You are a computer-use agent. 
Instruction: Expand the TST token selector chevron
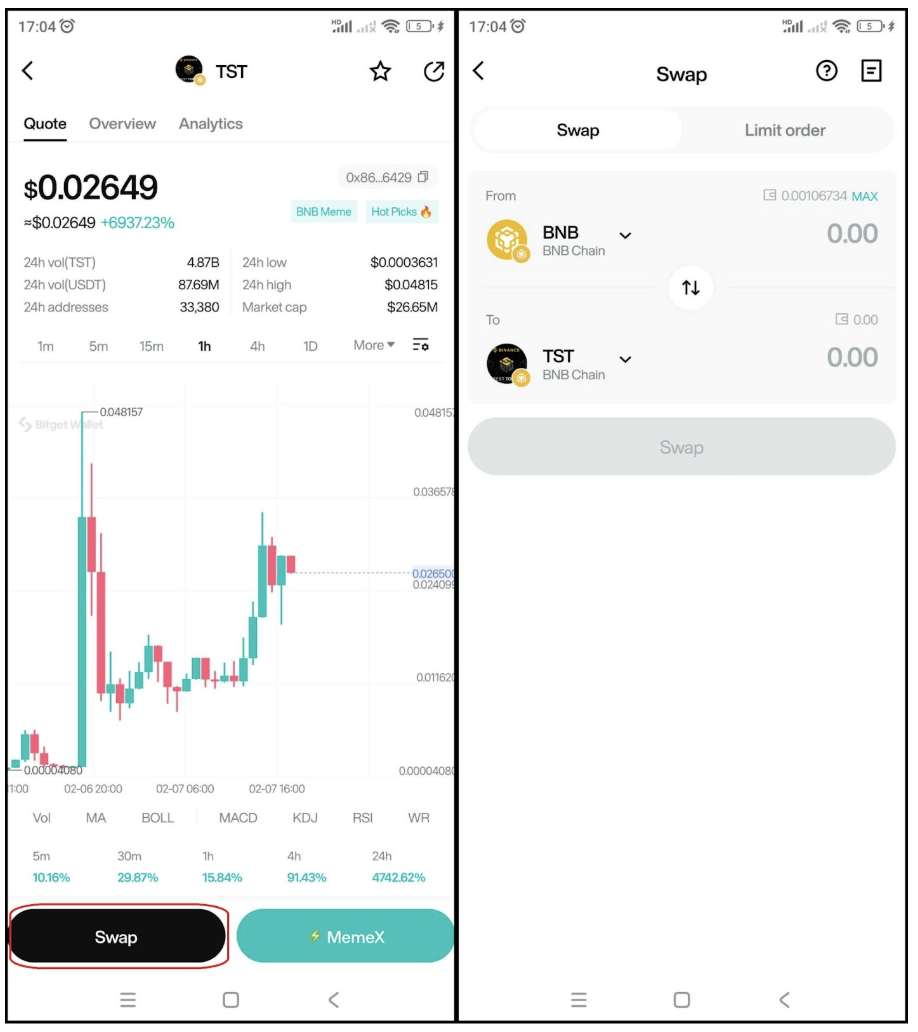click(x=625, y=358)
